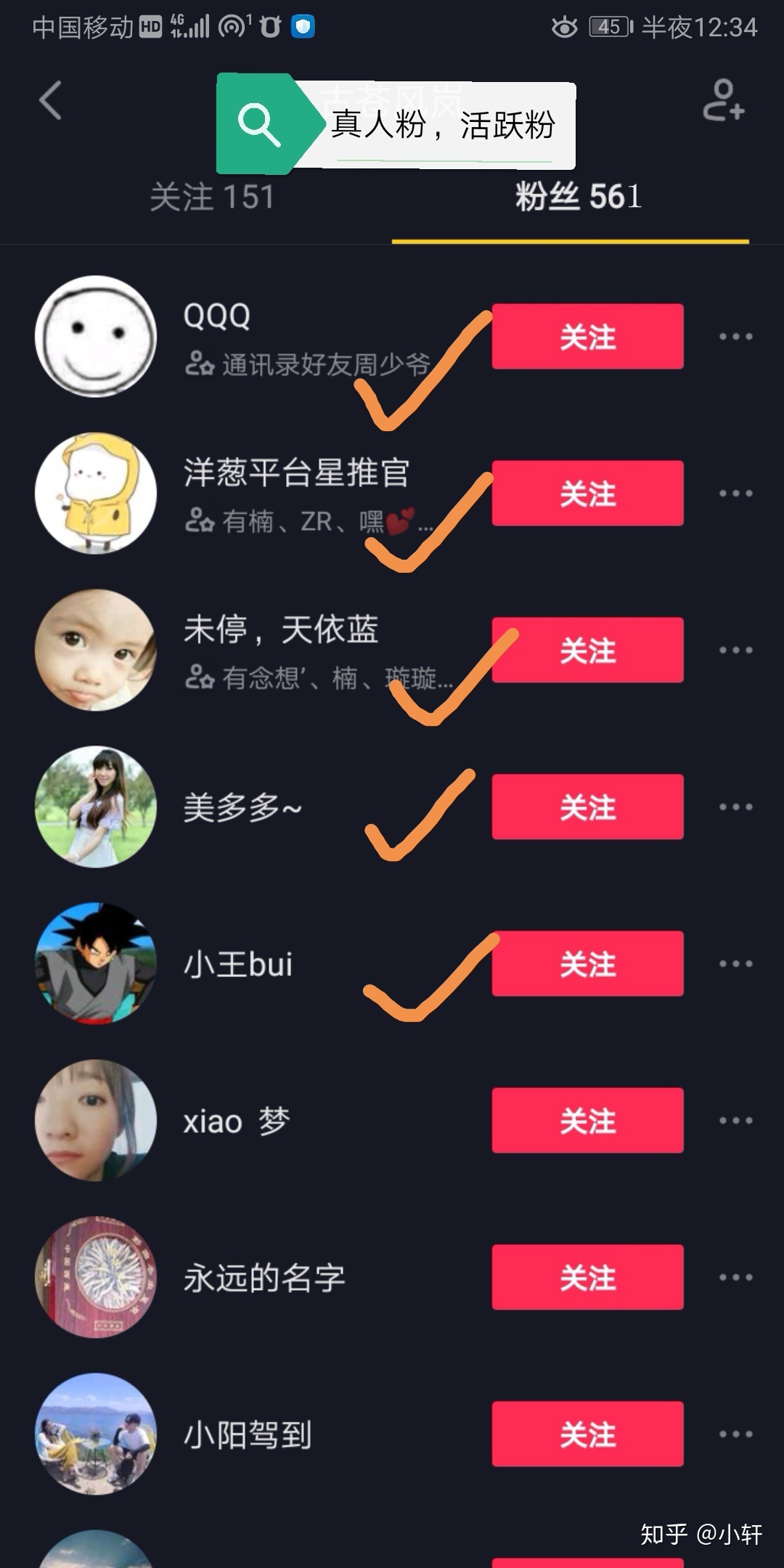Follow 小王bui

coord(587,964)
